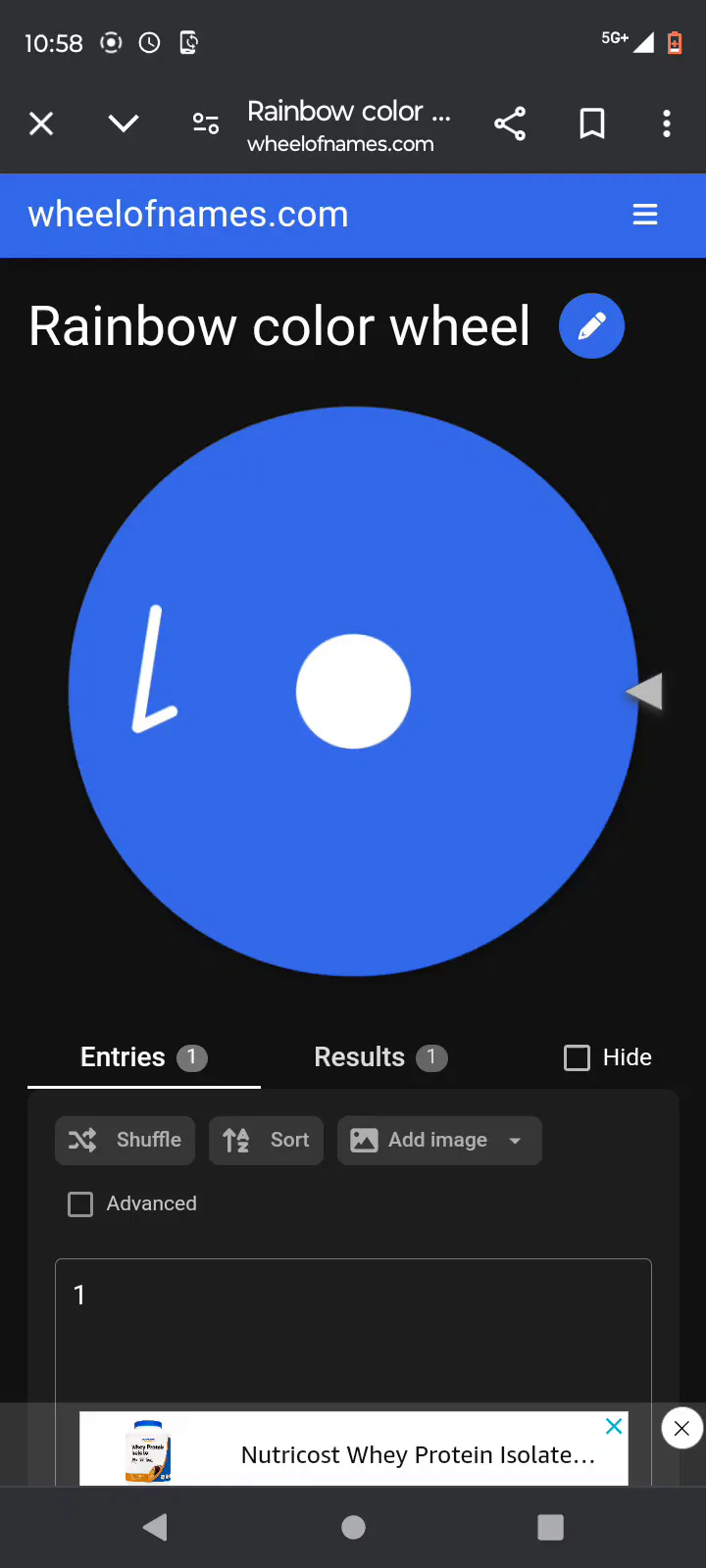Open the wheelofnames hamburger menu
This screenshot has width=706, height=1568.
point(645,215)
